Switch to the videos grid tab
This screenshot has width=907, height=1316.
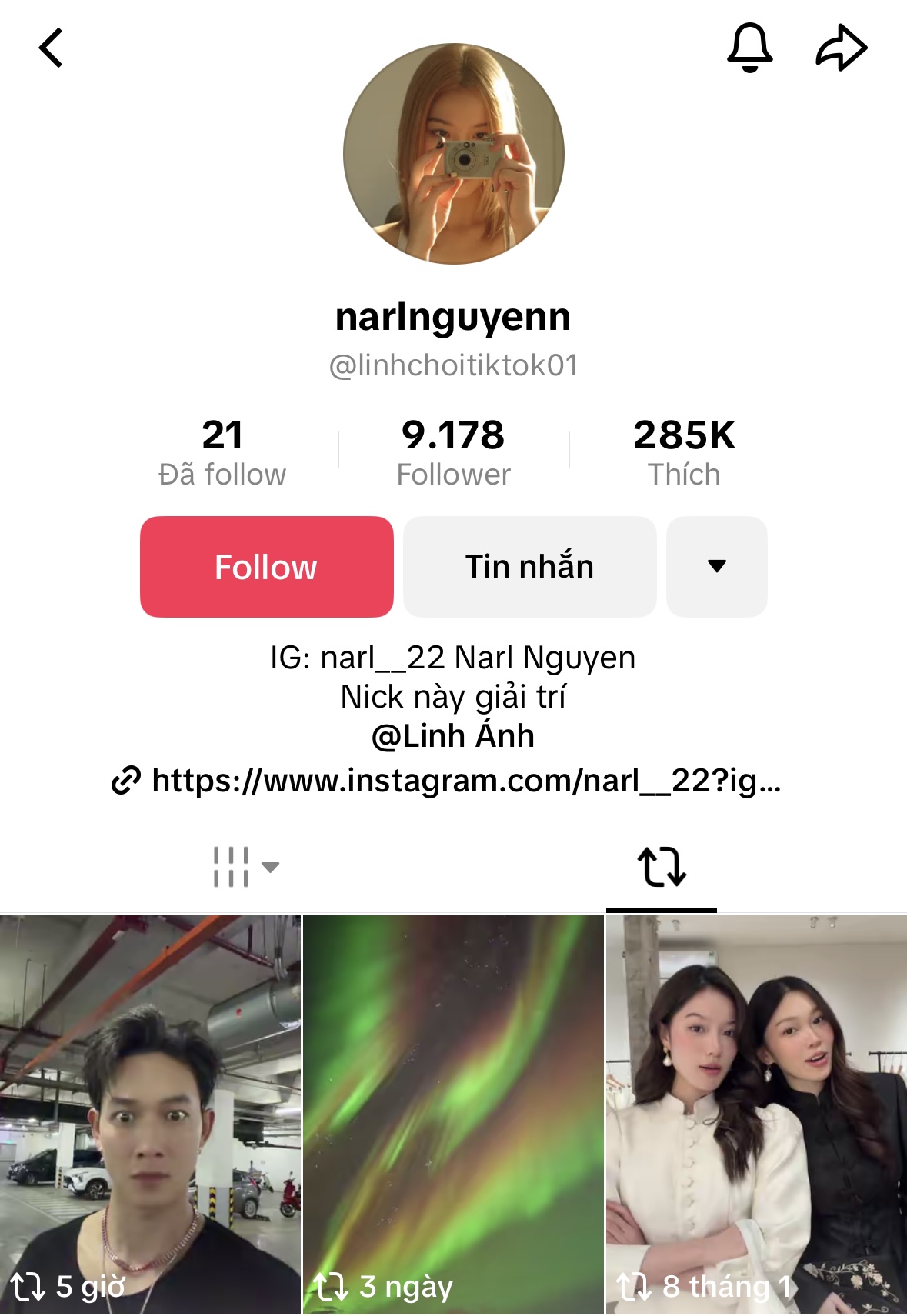click(245, 867)
